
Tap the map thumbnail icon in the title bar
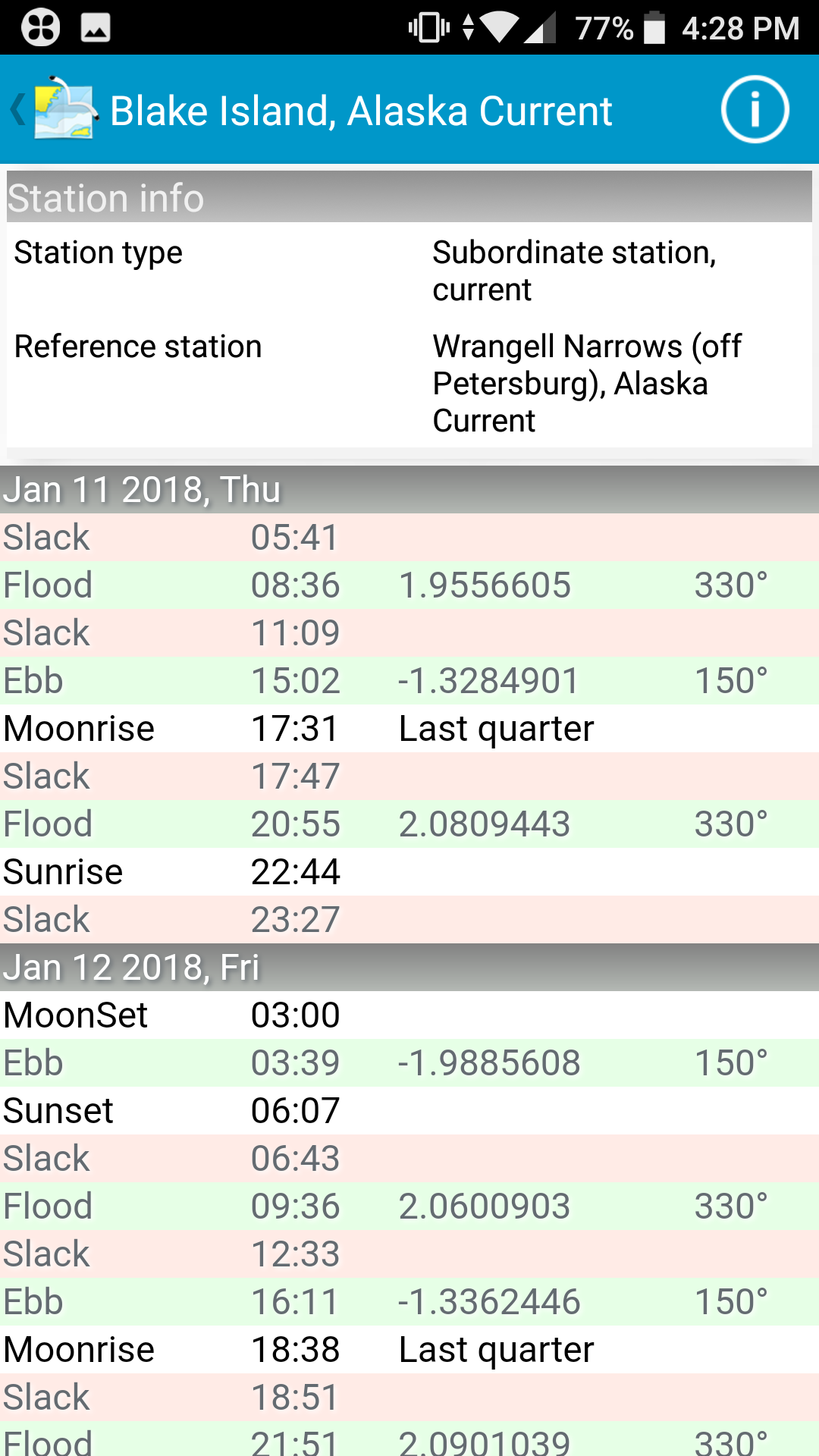coord(67,110)
